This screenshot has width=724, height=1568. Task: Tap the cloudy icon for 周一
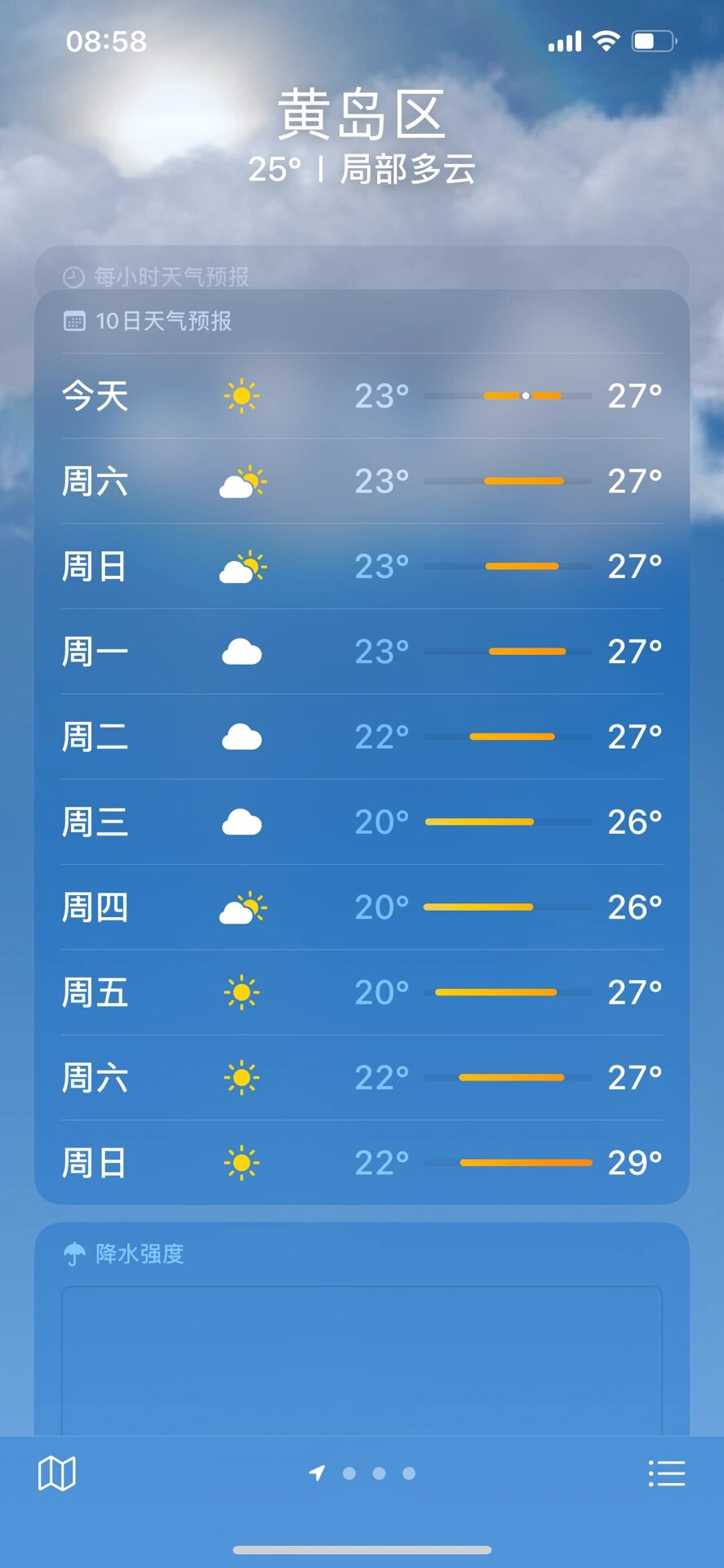[242, 651]
